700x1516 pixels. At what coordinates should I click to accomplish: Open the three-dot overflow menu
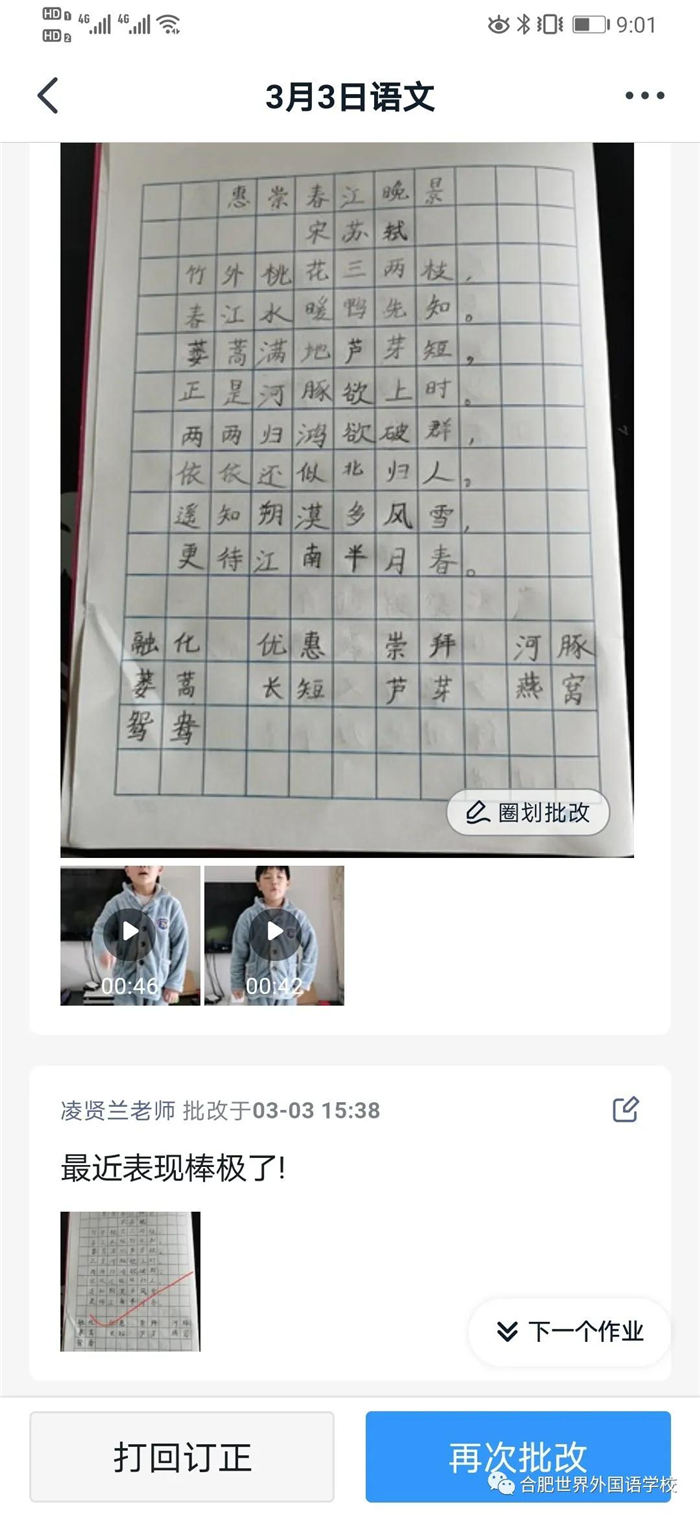pos(644,96)
